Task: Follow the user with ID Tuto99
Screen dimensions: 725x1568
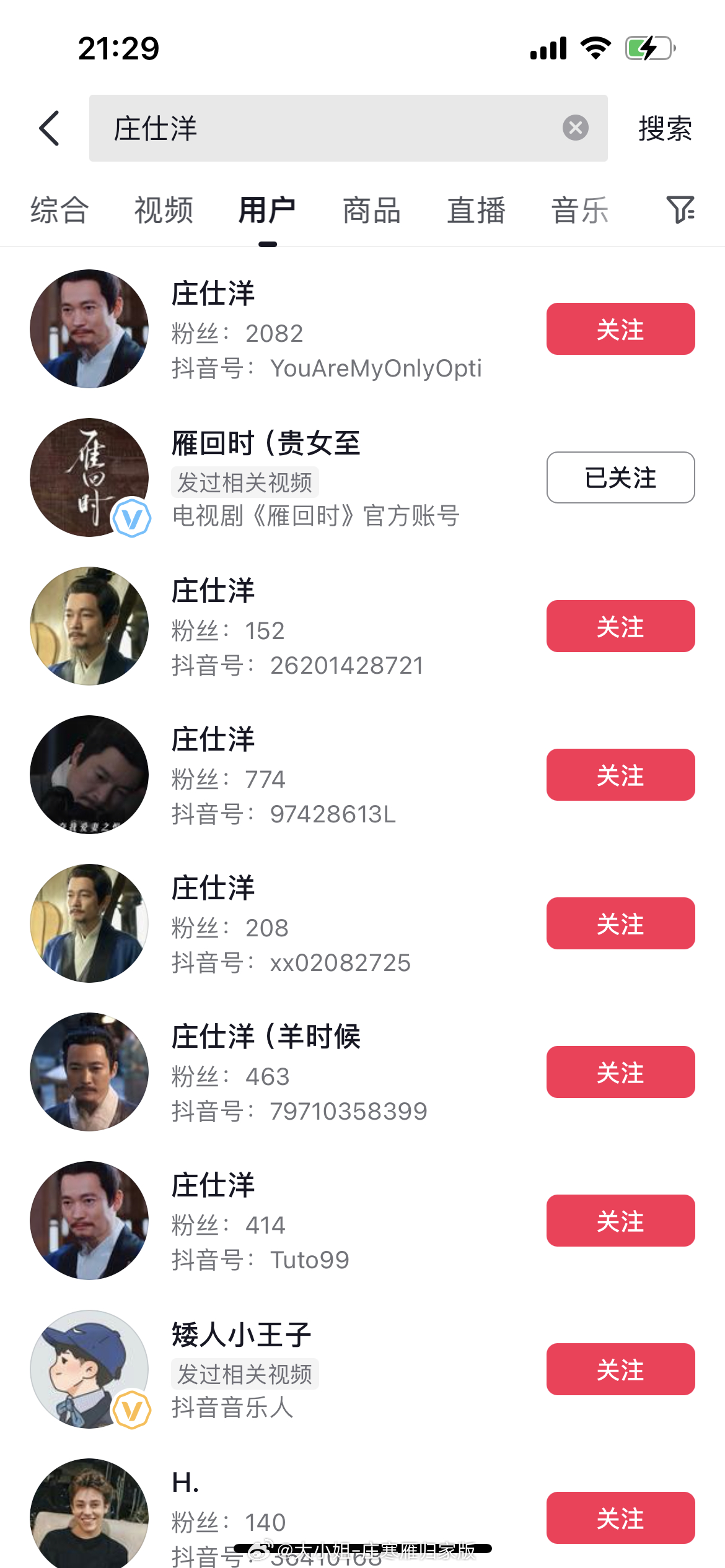Action: (x=620, y=1221)
